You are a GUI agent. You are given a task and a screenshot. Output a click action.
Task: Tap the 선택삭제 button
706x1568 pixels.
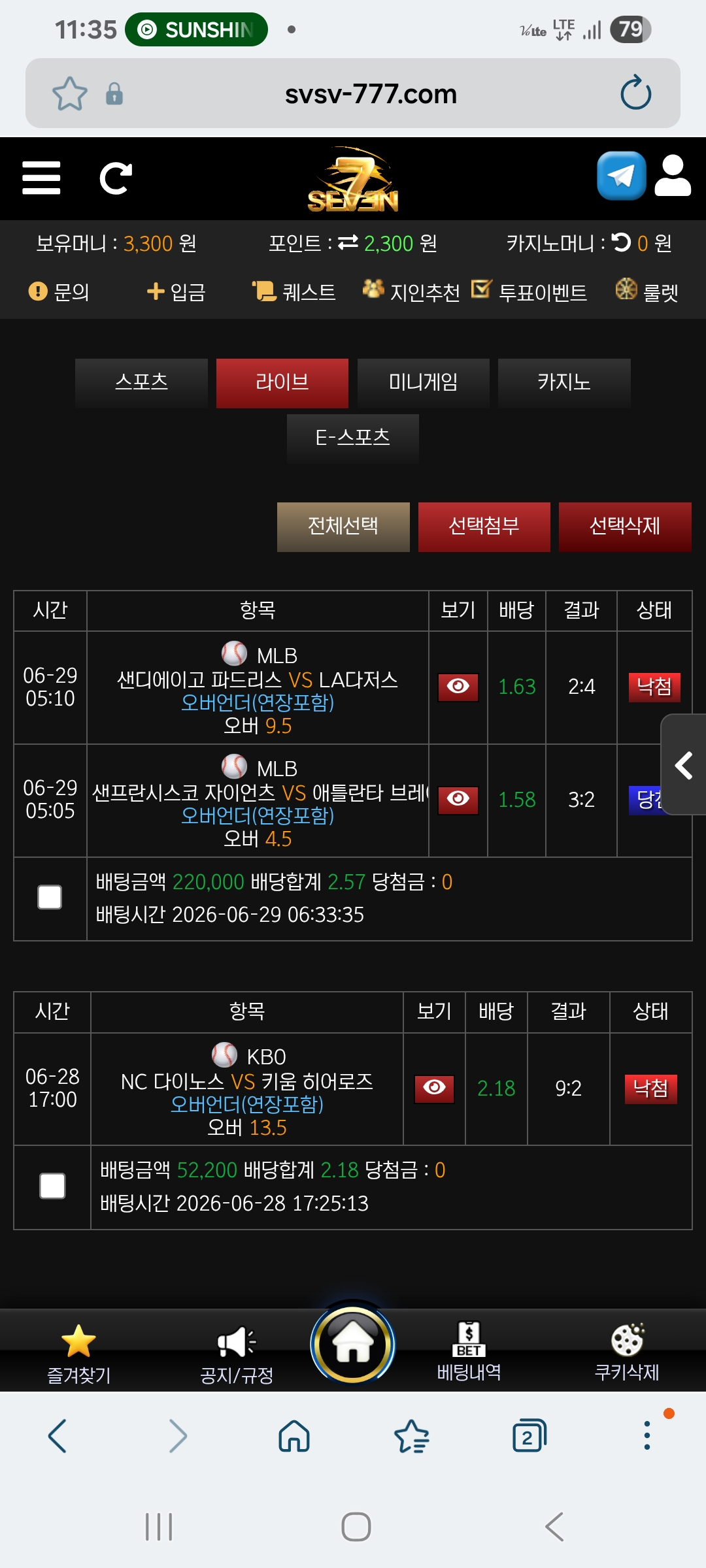625,527
